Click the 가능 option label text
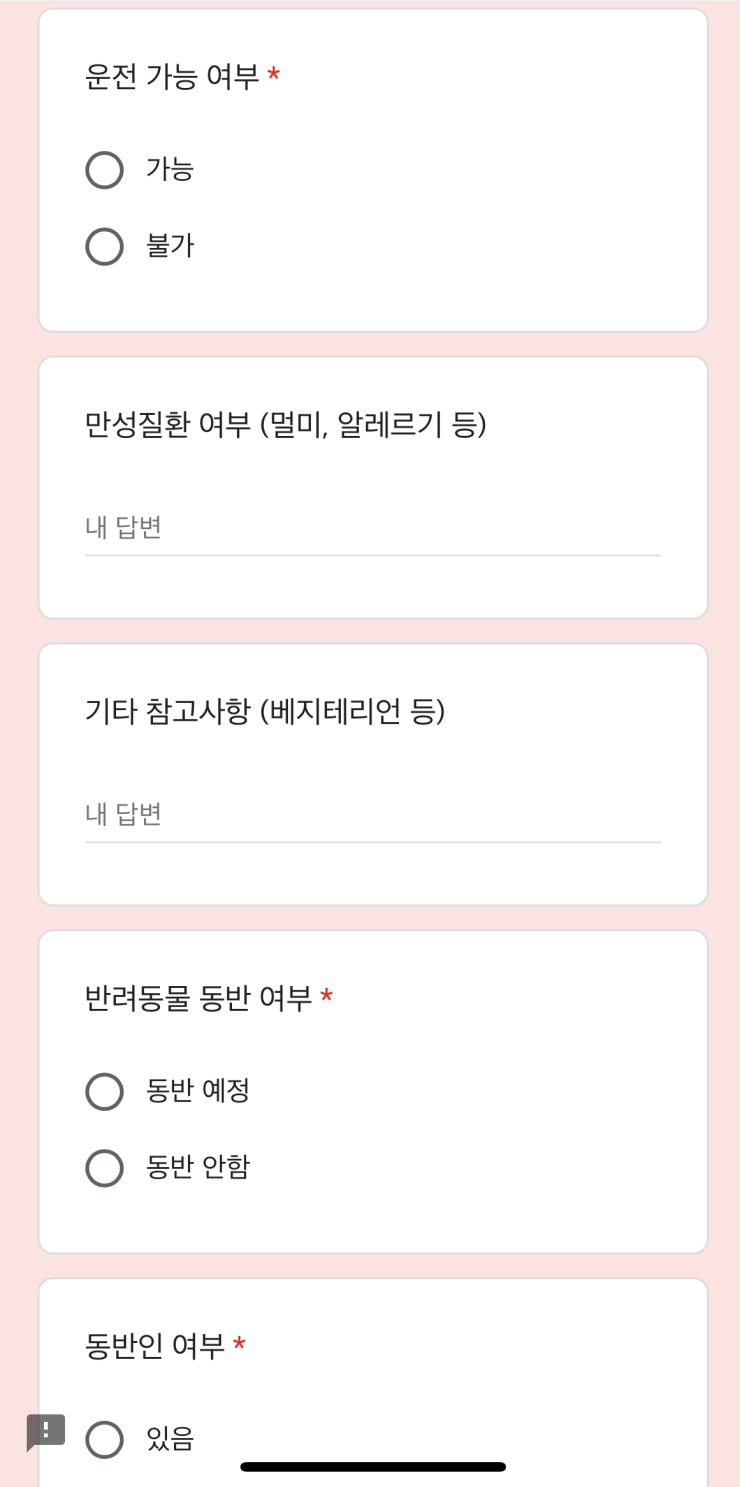This screenshot has height=1487, width=740. tap(167, 170)
